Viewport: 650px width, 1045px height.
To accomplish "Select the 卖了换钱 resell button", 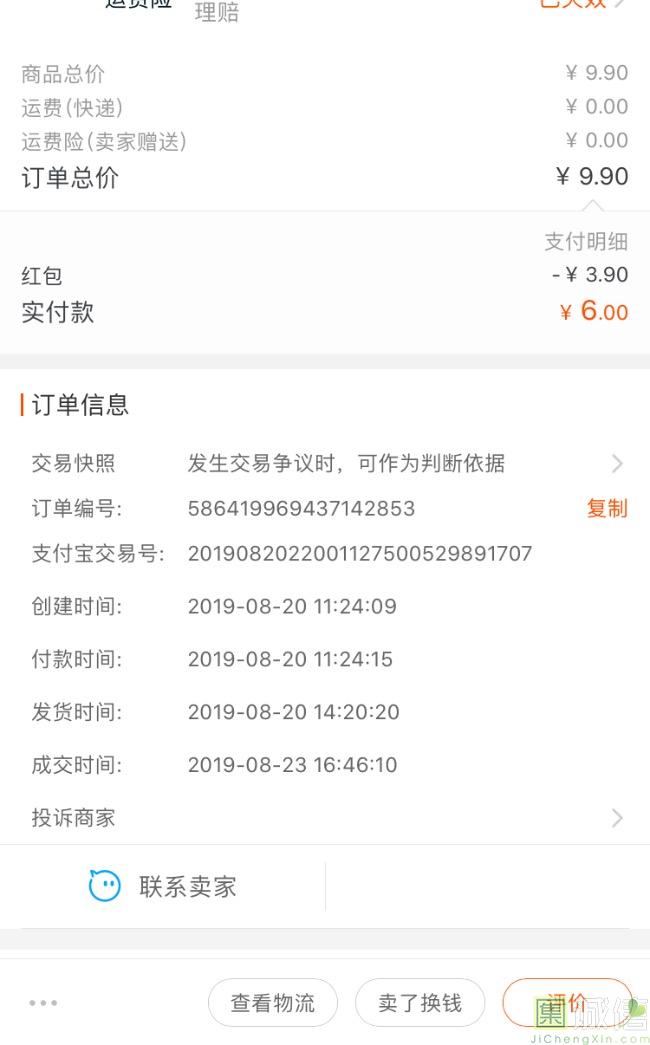I will tap(420, 1002).
